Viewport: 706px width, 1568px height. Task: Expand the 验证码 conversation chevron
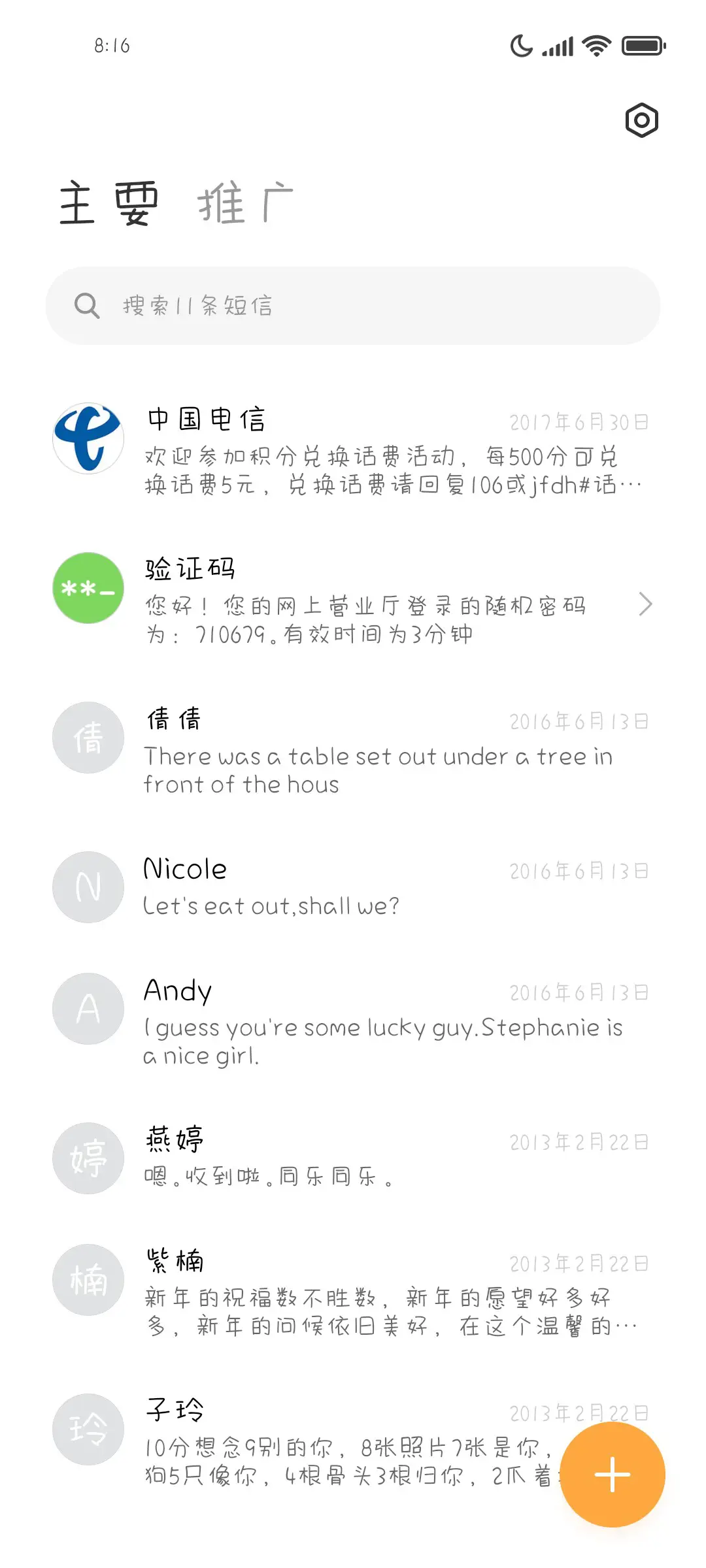pos(647,604)
